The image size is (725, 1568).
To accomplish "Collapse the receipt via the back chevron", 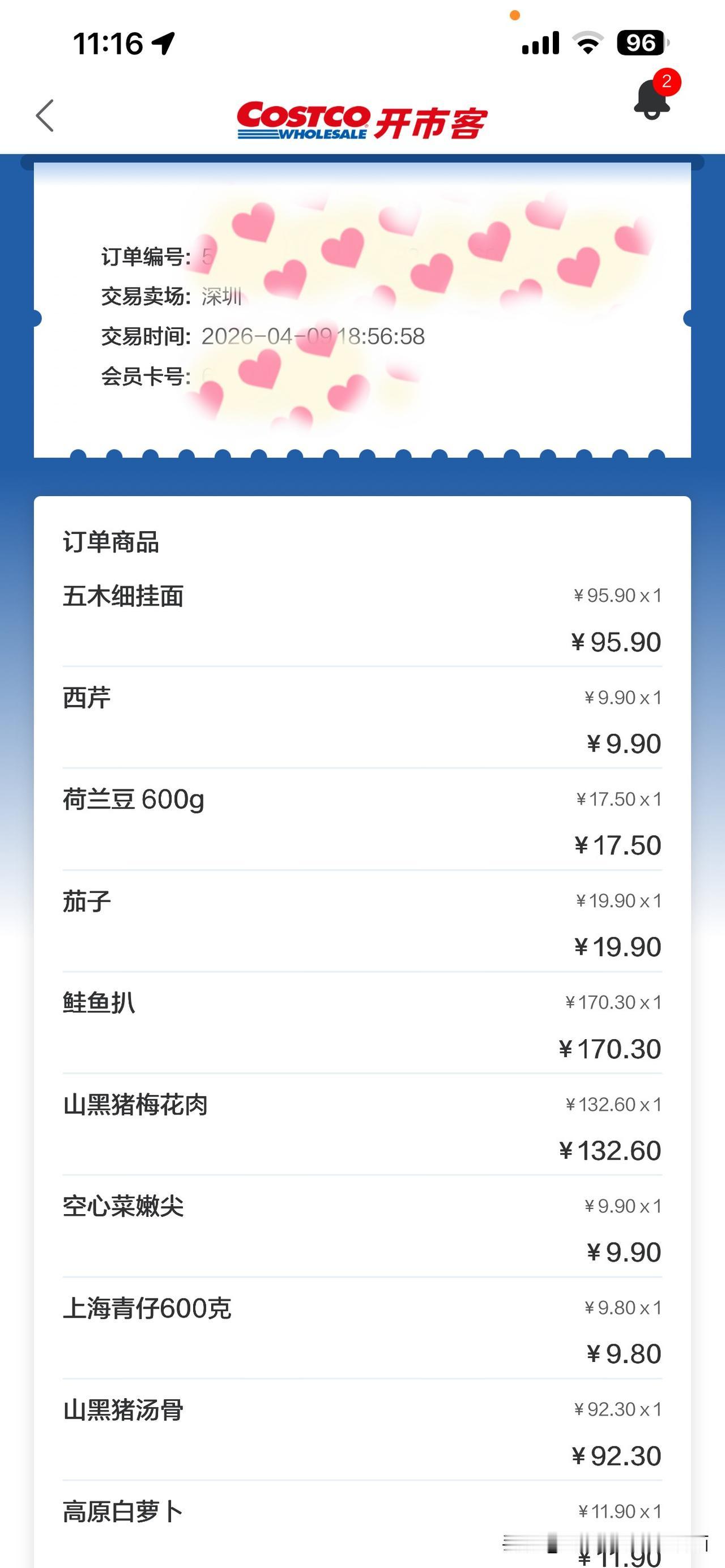I will pos(44,114).
